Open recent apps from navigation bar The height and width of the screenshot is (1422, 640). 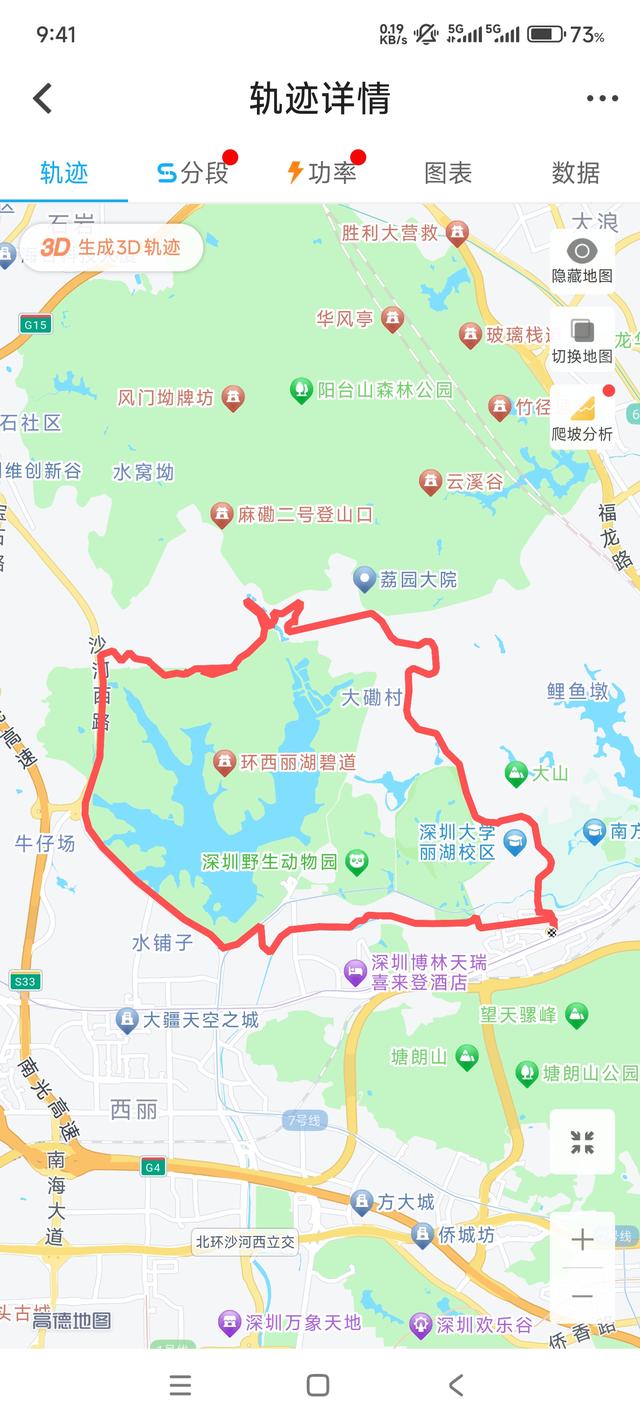point(180,1385)
